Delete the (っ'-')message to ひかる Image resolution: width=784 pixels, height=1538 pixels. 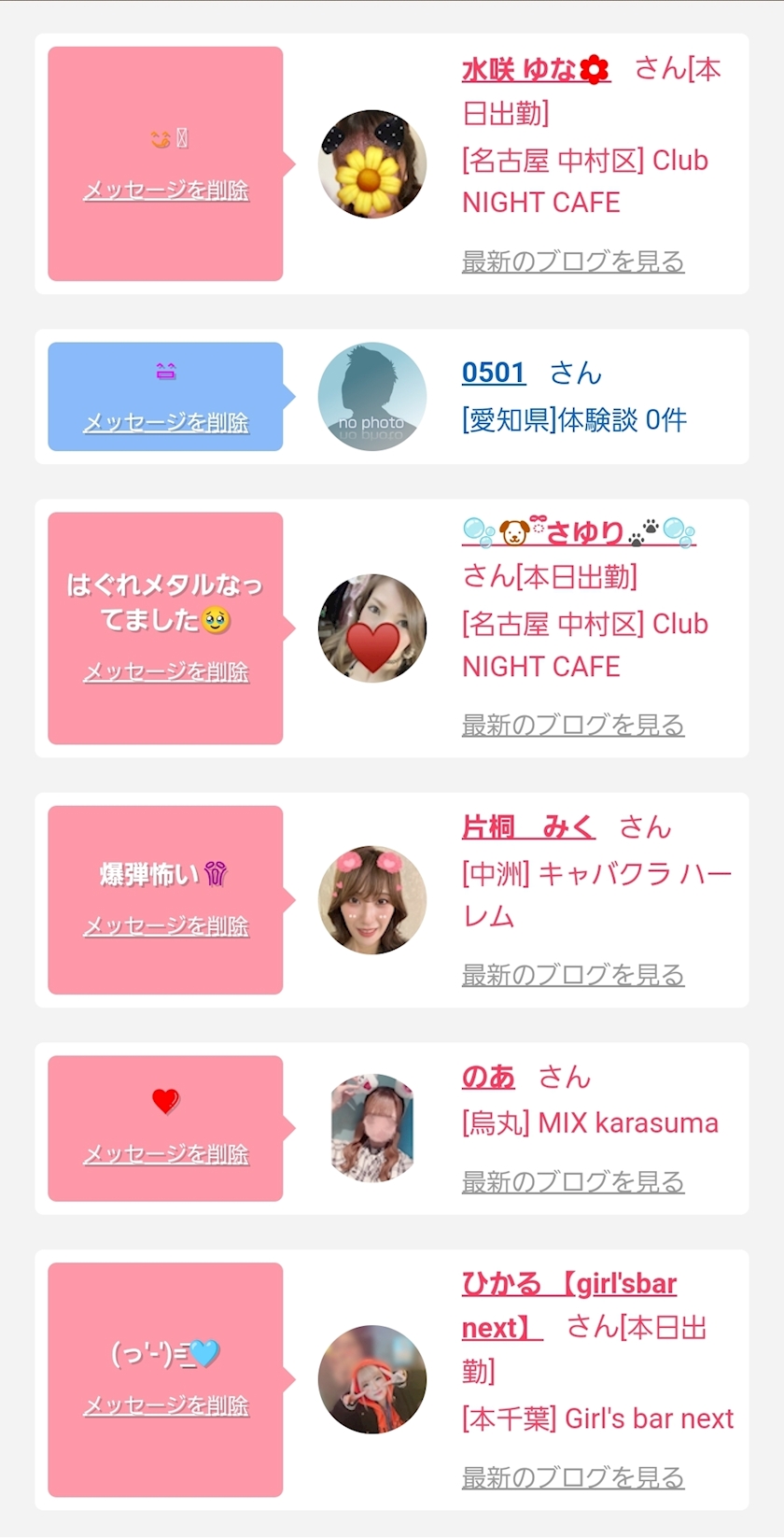pyautogui.click(x=166, y=1406)
